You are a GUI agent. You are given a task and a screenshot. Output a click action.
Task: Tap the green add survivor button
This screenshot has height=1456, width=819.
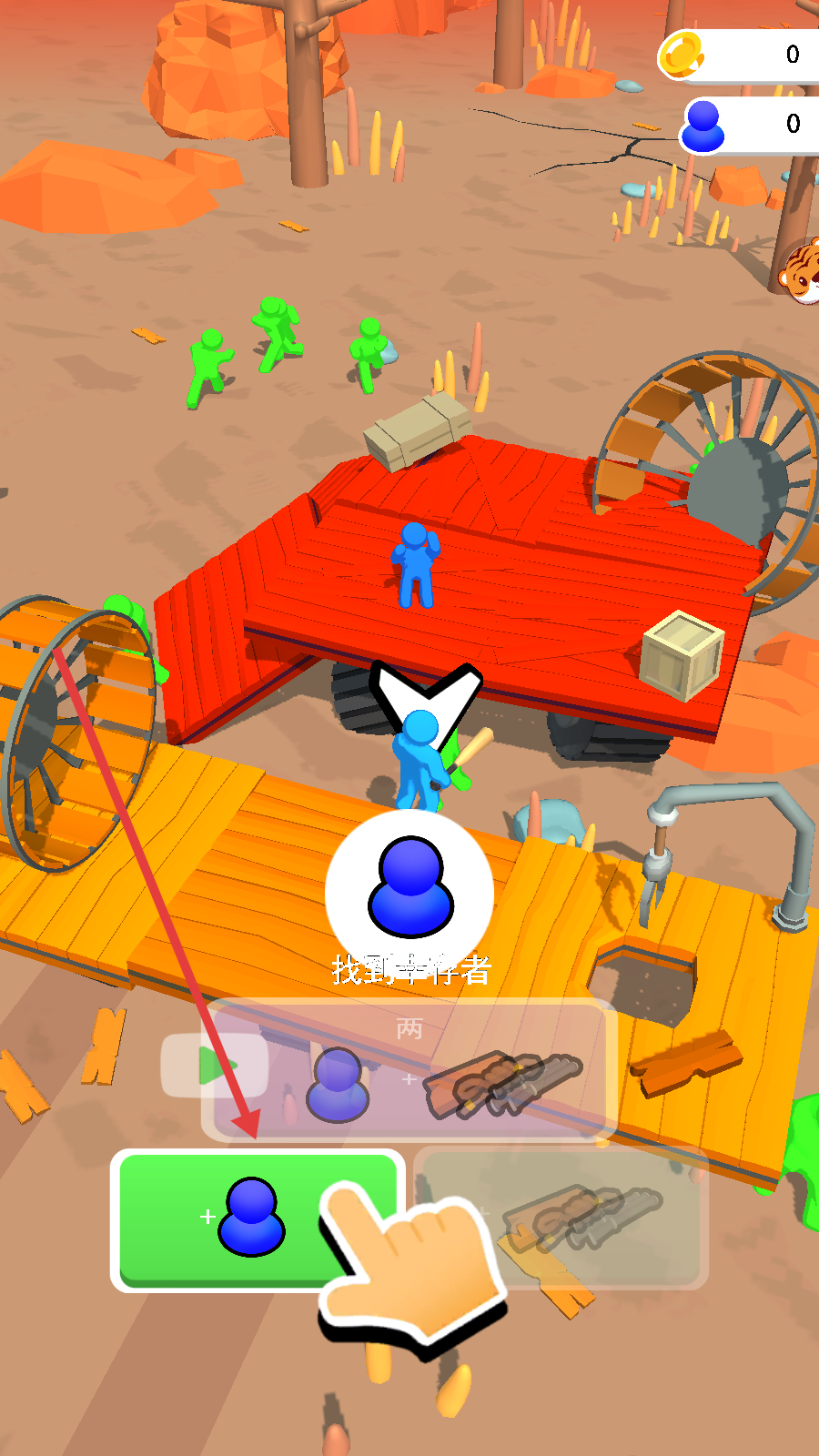[x=257, y=1219]
